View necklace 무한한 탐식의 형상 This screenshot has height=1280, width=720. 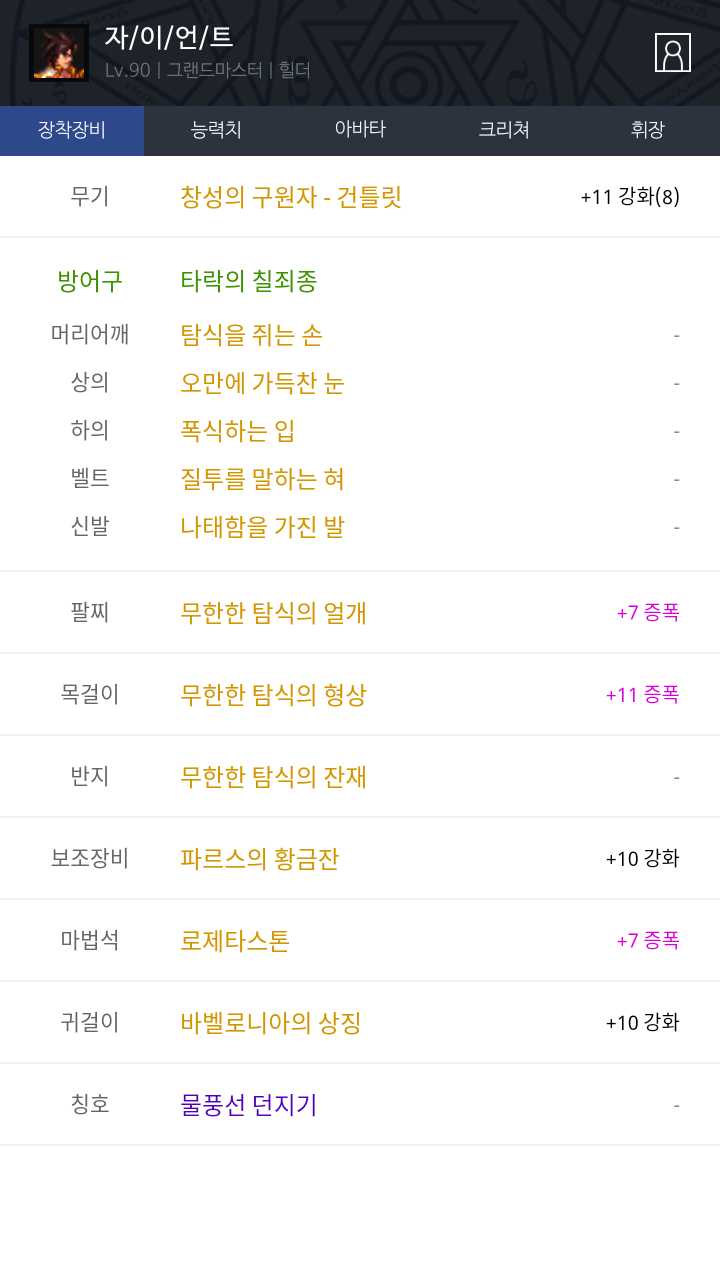click(273, 694)
